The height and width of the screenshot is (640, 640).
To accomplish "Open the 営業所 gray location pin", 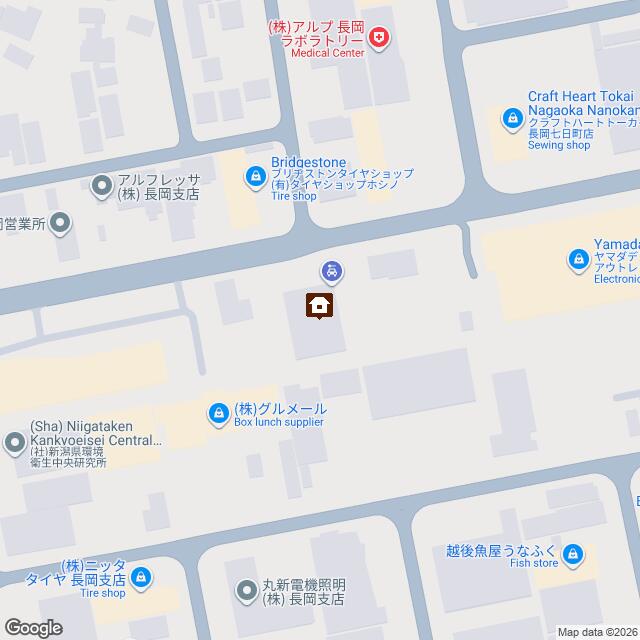I will coord(60,224).
